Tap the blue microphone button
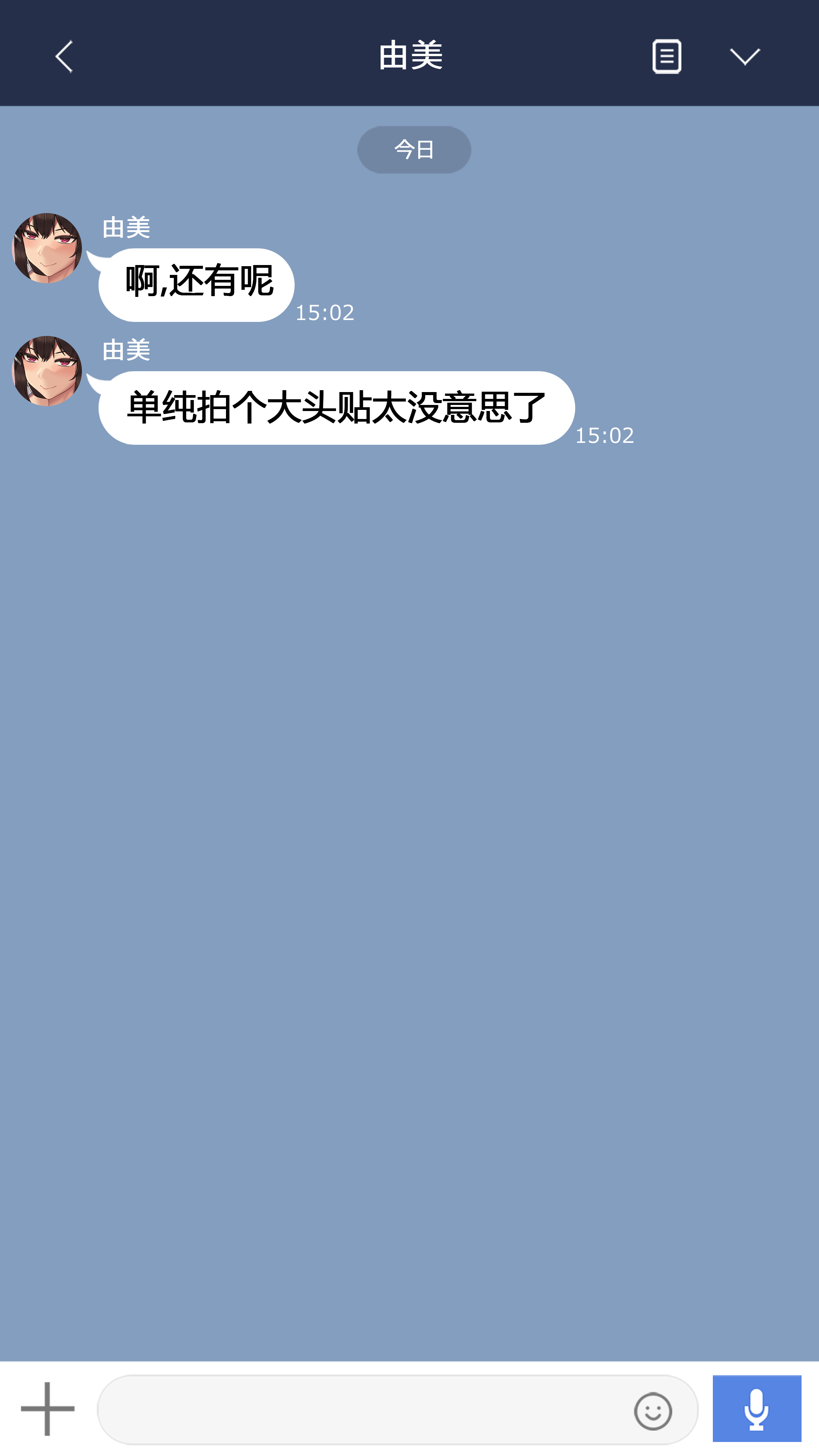 (x=756, y=1409)
